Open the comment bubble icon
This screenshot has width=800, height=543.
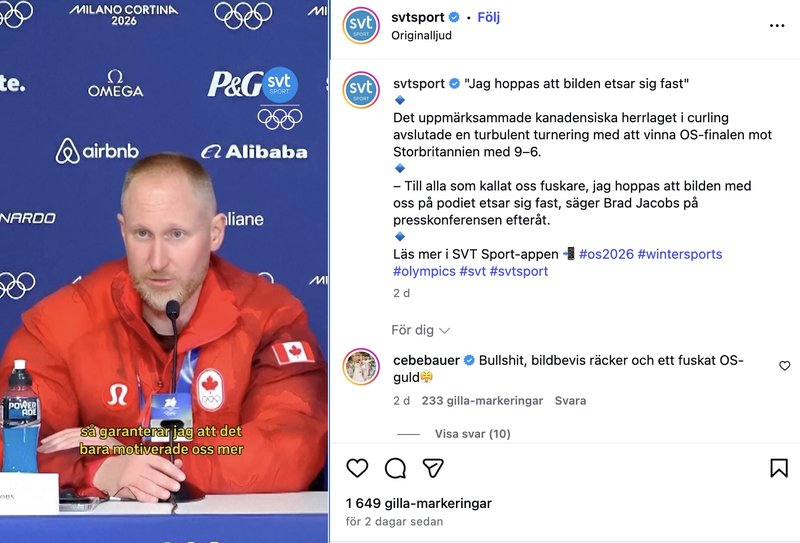[395, 468]
